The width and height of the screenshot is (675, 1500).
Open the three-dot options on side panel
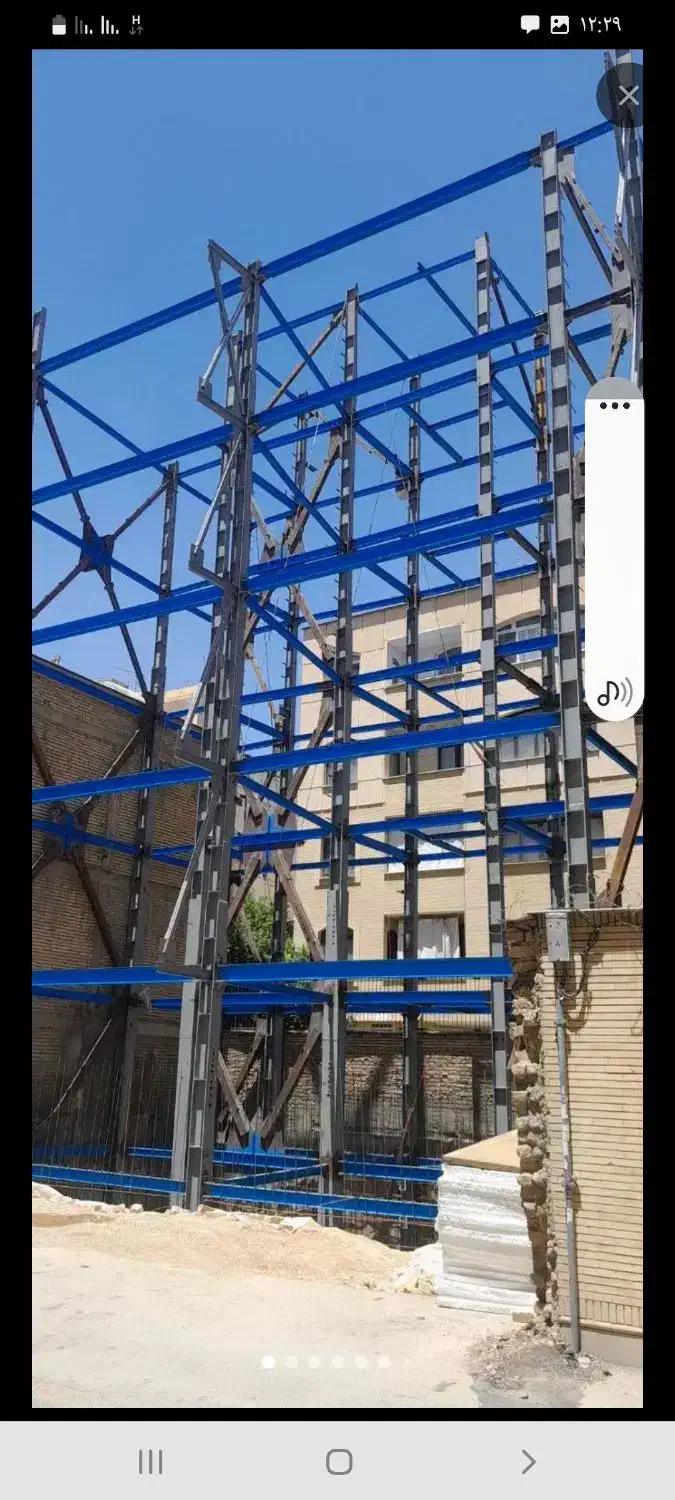[x=614, y=406]
